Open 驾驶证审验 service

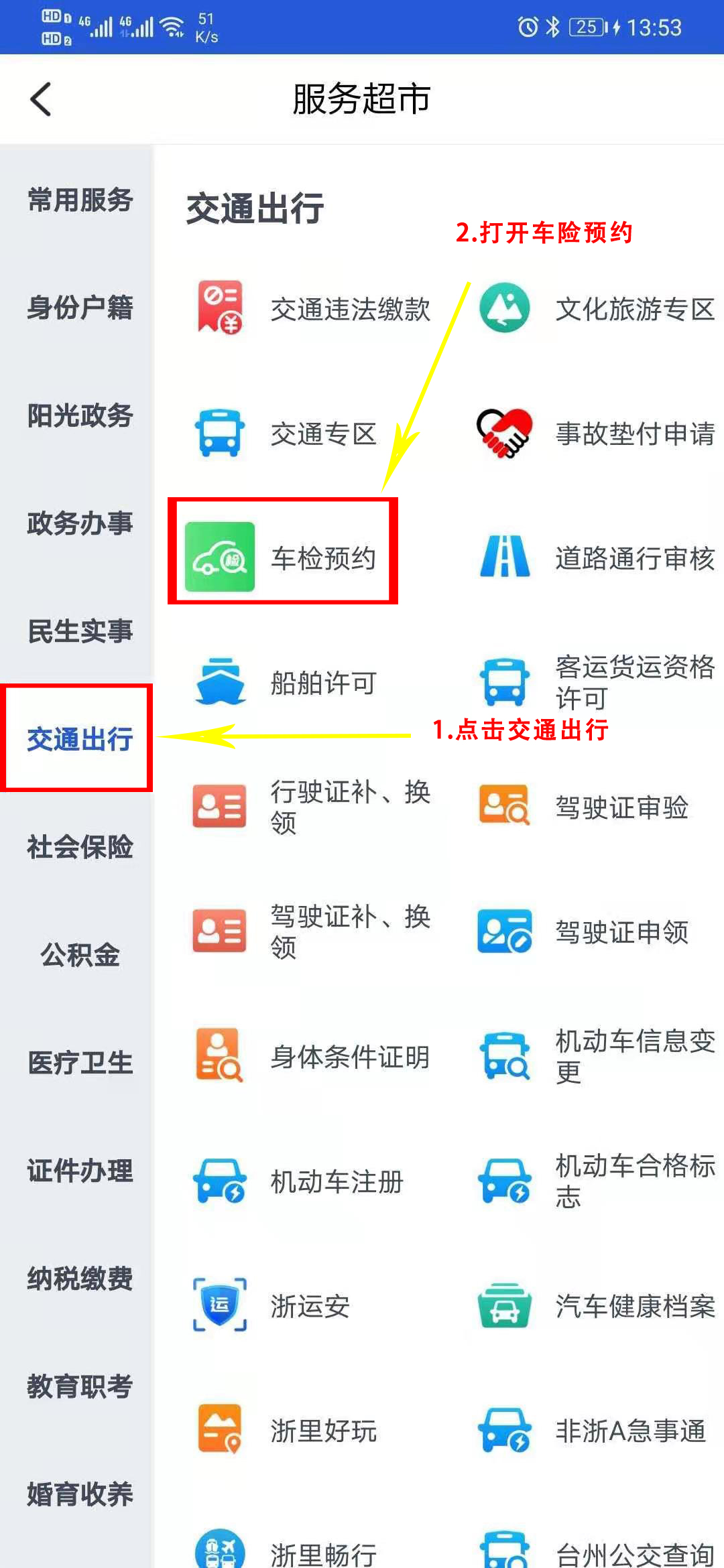[x=583, y=807]
